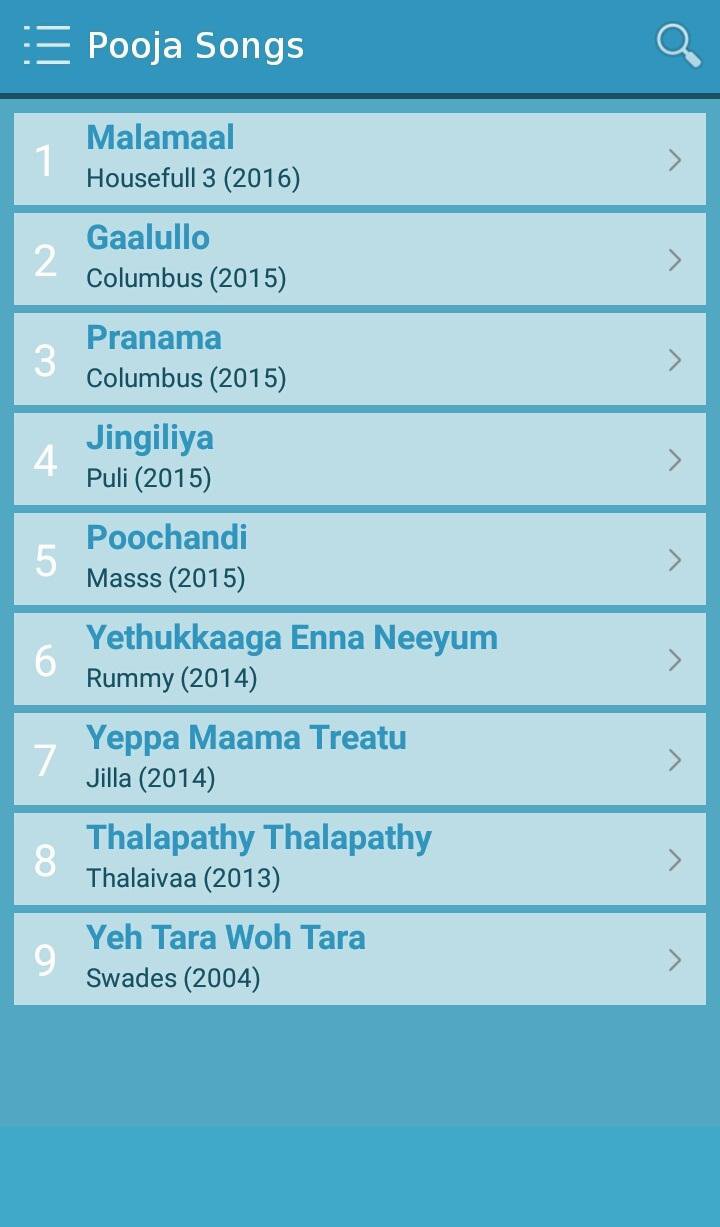
Task: Open Poochandi from Masss
Action: click(300, 559)
